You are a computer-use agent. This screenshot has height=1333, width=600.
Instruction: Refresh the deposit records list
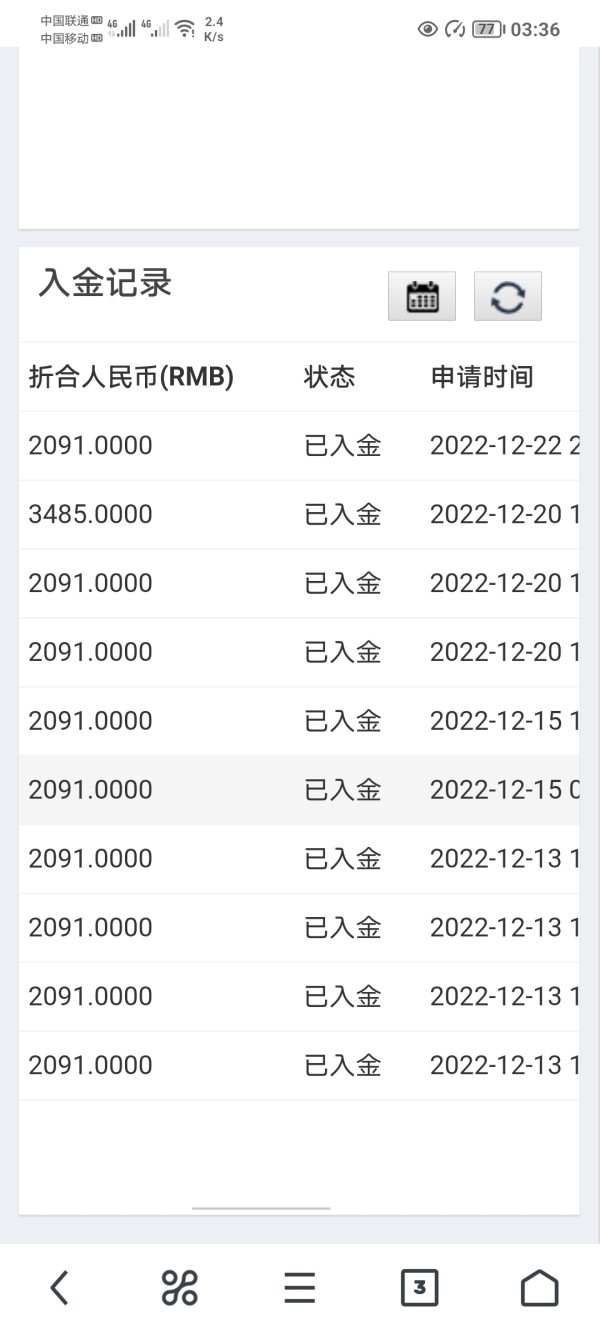tap(508, 296)
